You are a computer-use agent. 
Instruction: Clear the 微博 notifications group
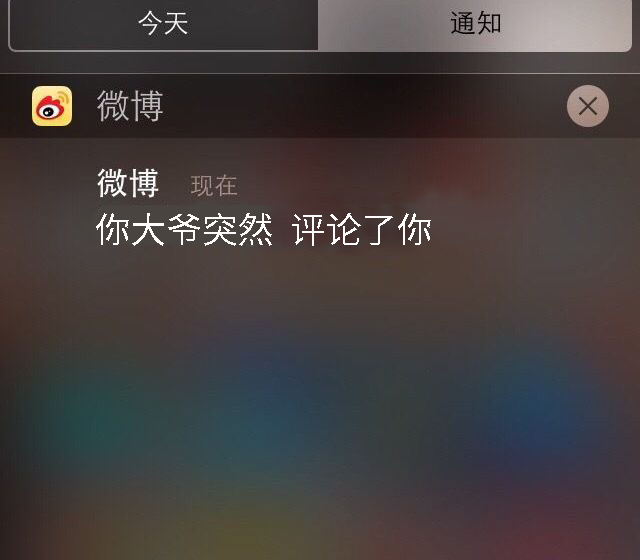click(587, 106)
